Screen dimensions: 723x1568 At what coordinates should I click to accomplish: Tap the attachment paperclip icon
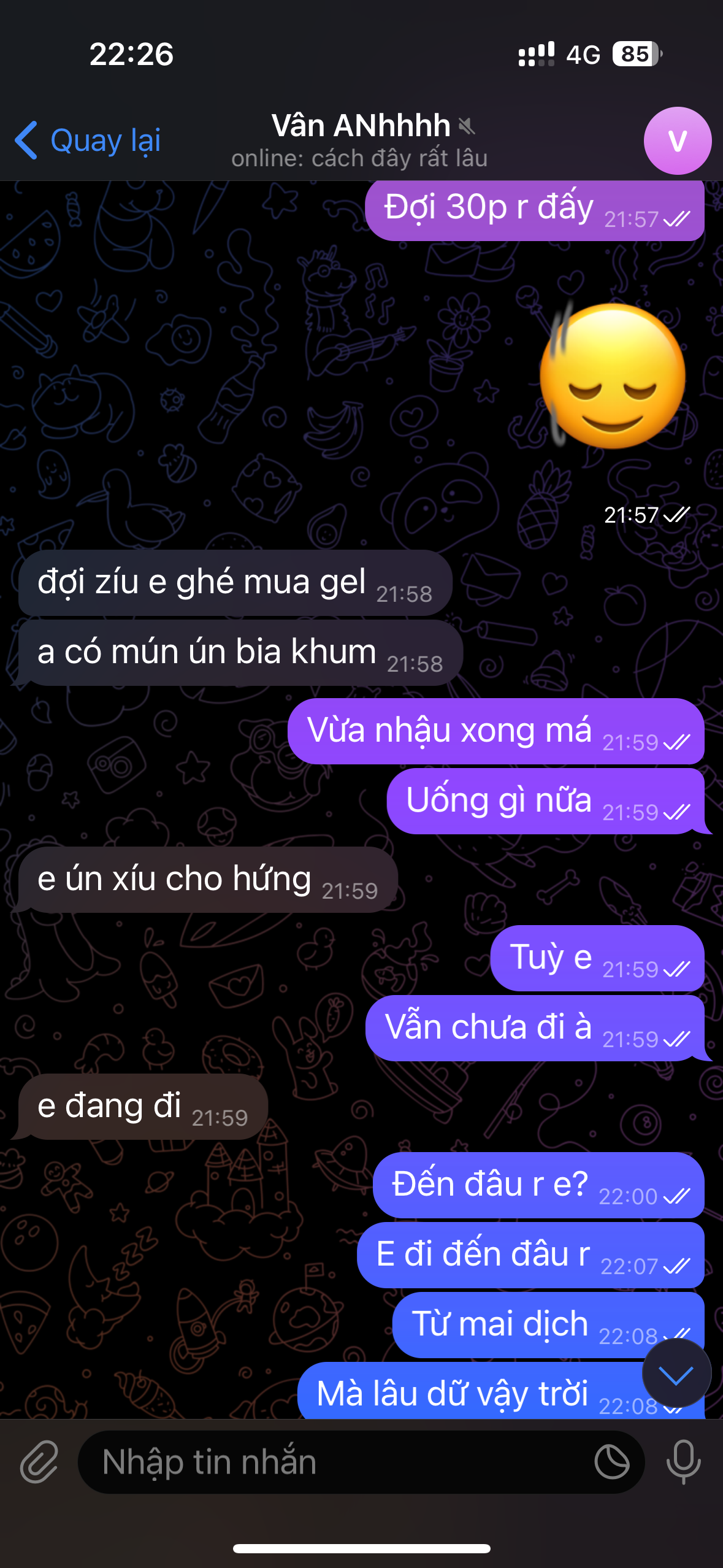tap(39, 1462)
